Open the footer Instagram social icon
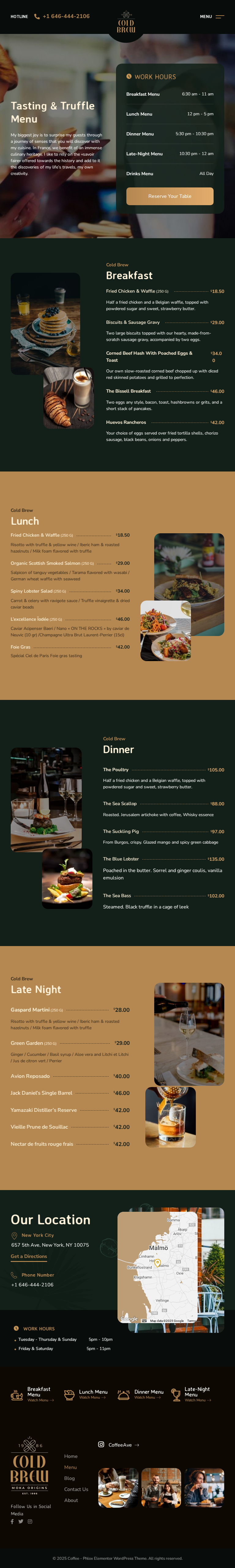This screenshot has width=235, height=1568. point(30,1522)
